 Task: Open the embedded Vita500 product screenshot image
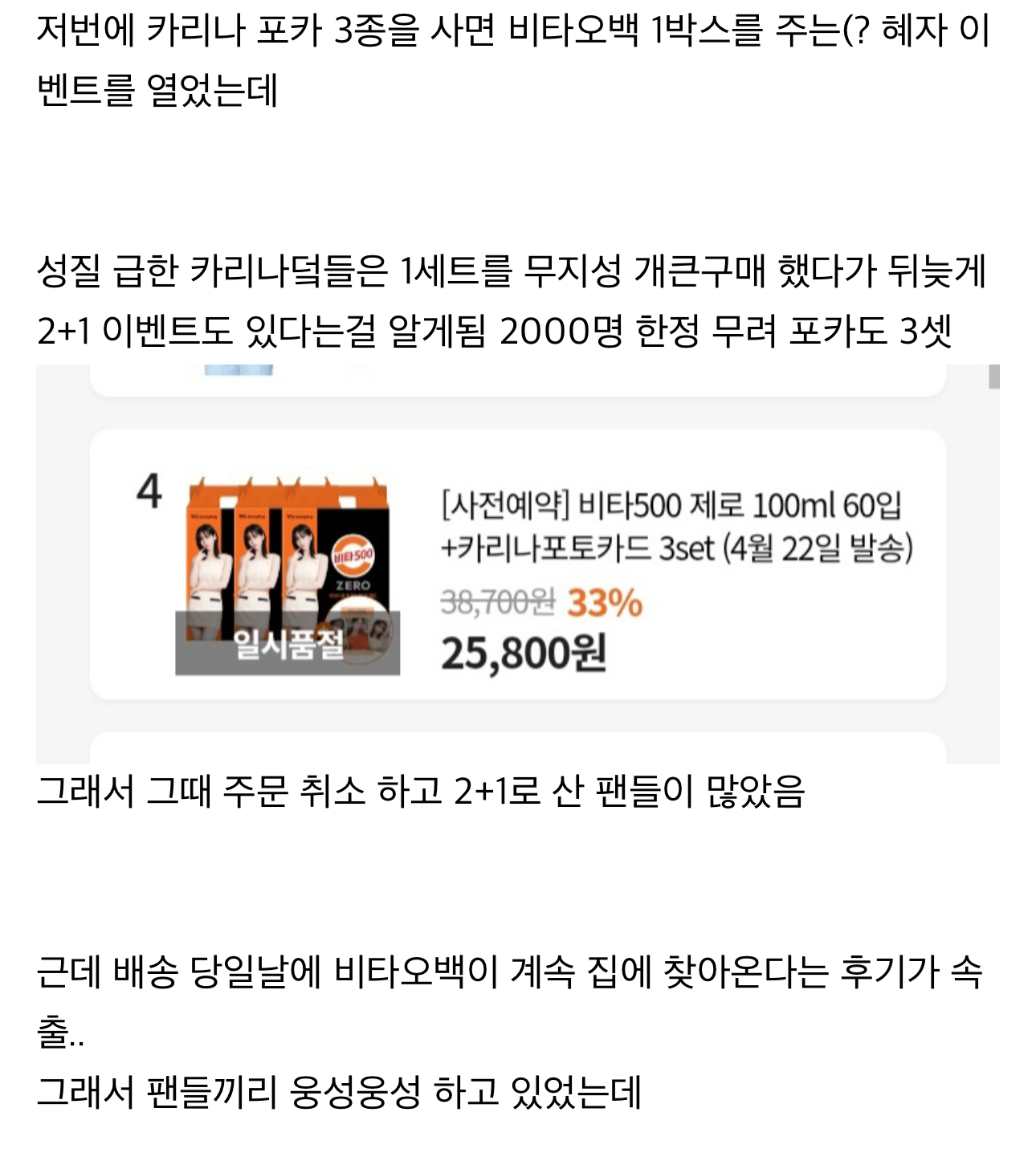(517, 564)
